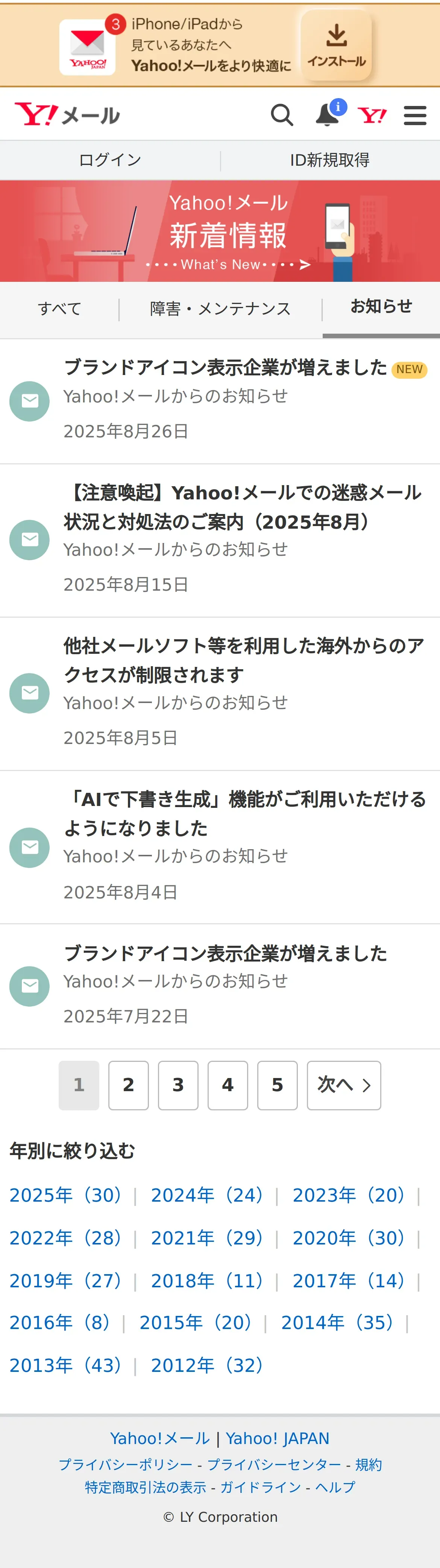Open the プライバシーポリシー footer link
Screen dimensions: 440x1568
point(126,1464)
